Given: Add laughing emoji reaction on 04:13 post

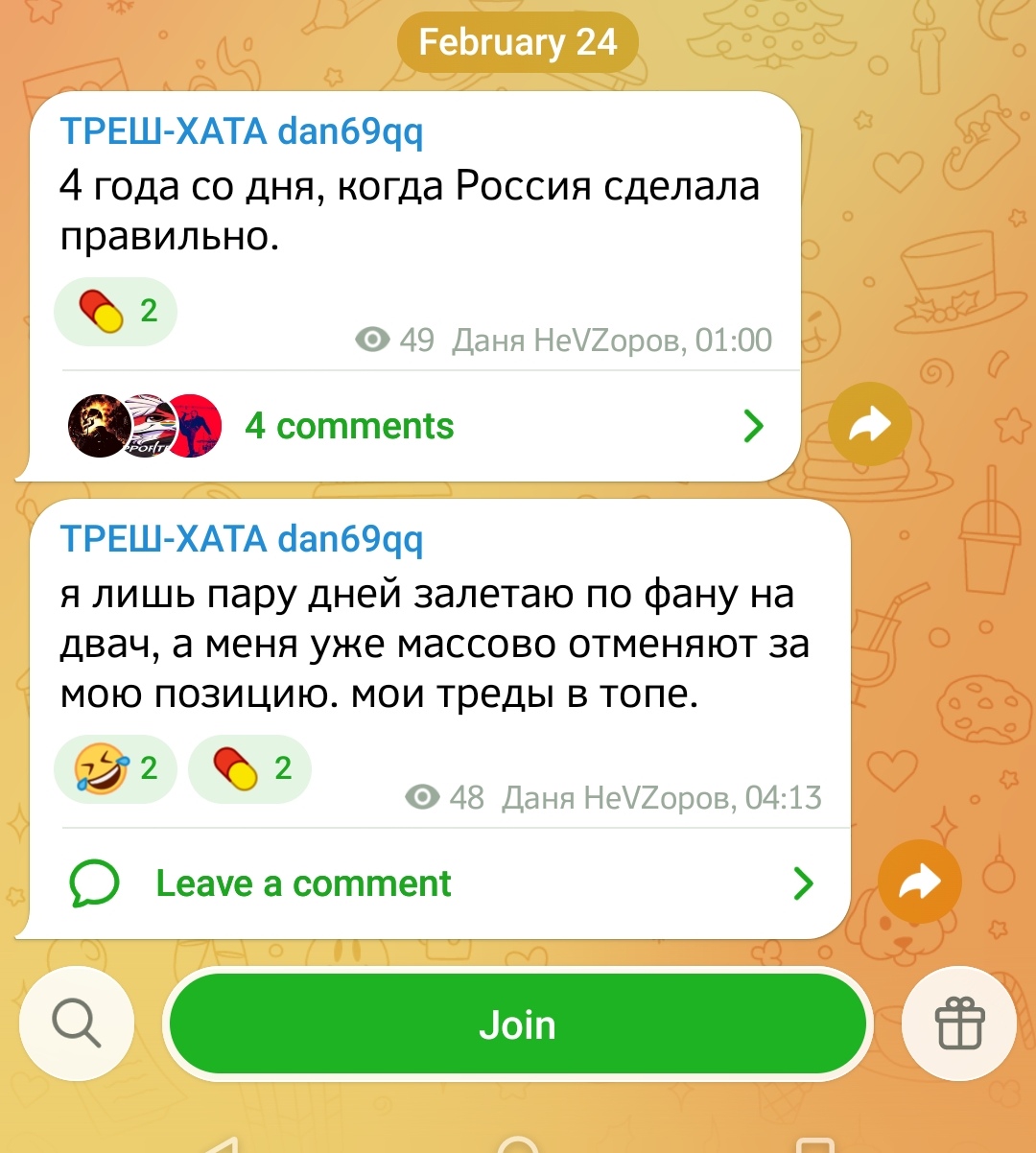Looking at the screenshot, I should (x=116, y=768).
